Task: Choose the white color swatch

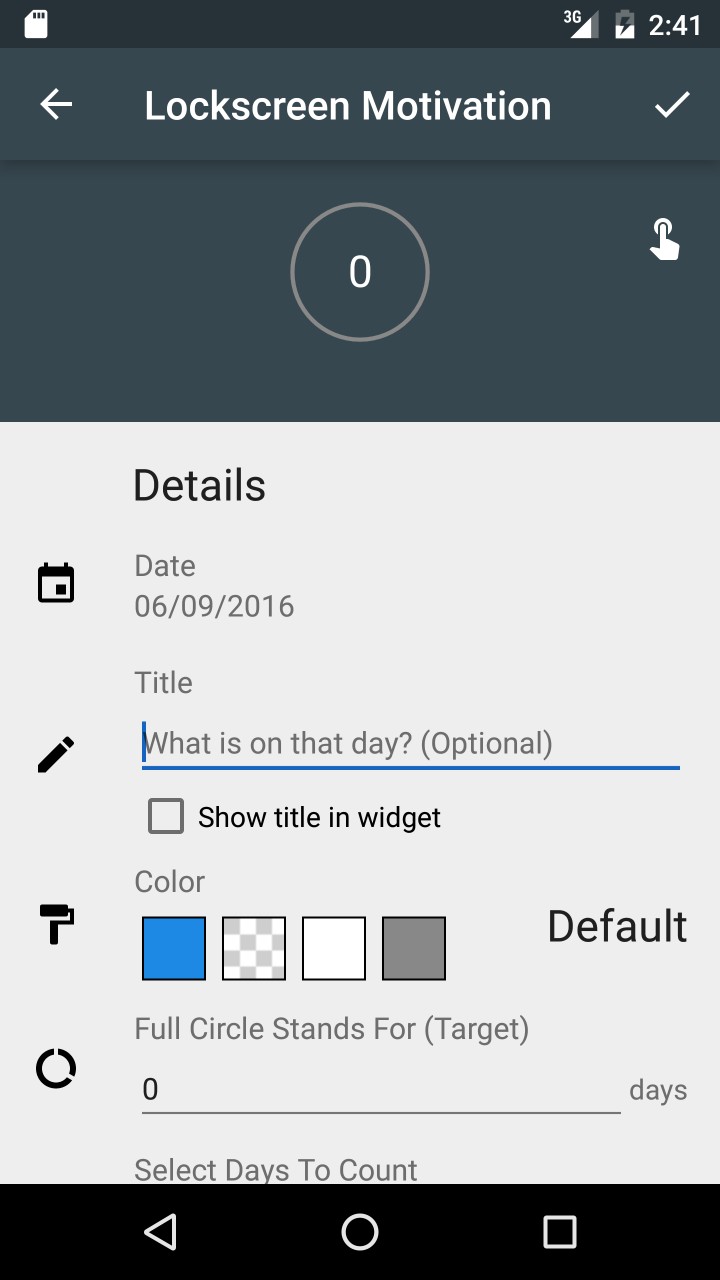Action: point(334,948)
